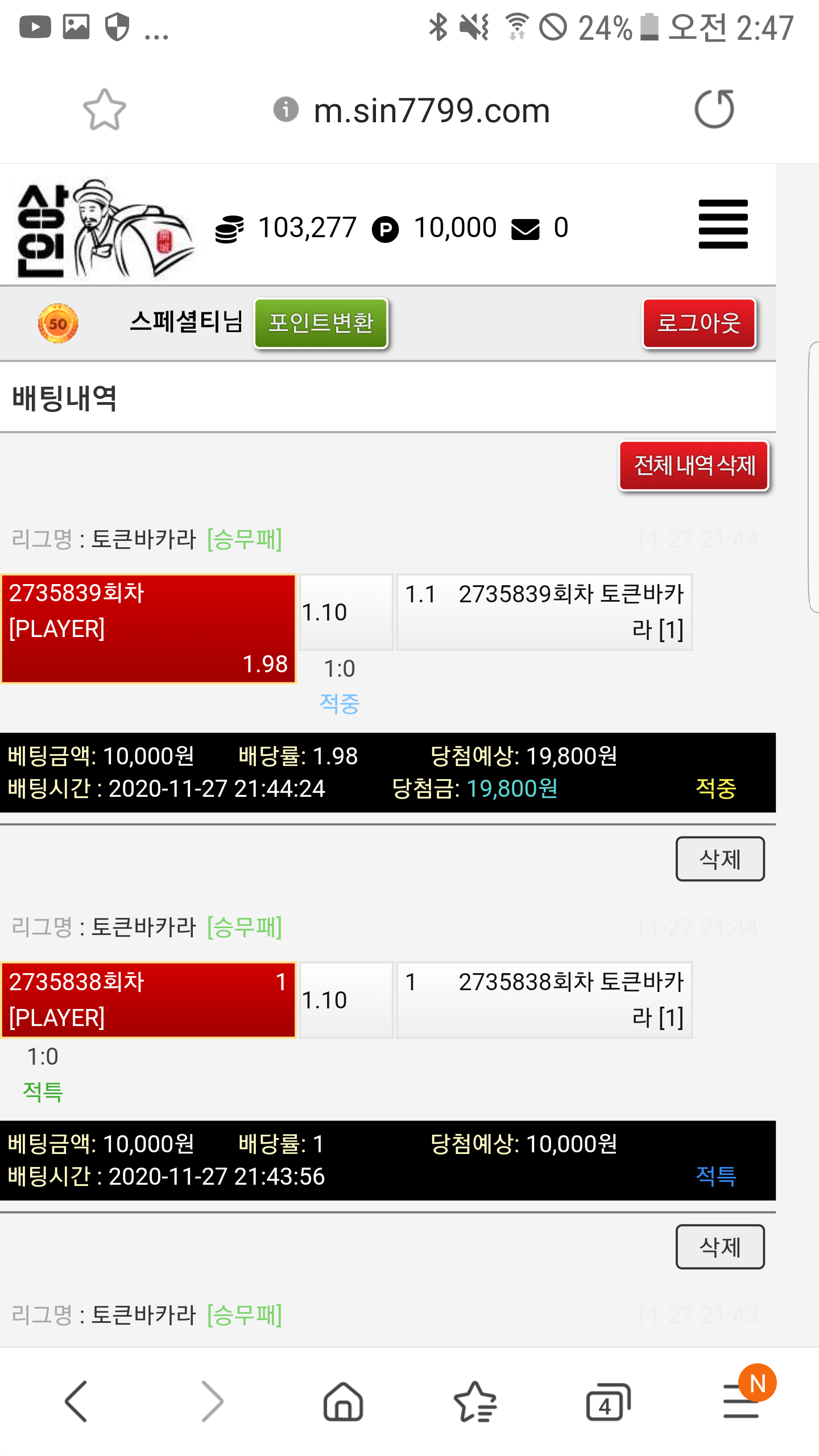Image resolution: width=819 pixels, height=1456 pixels.
Task: Open the messages envelope icon
Action: click(525, 229)
